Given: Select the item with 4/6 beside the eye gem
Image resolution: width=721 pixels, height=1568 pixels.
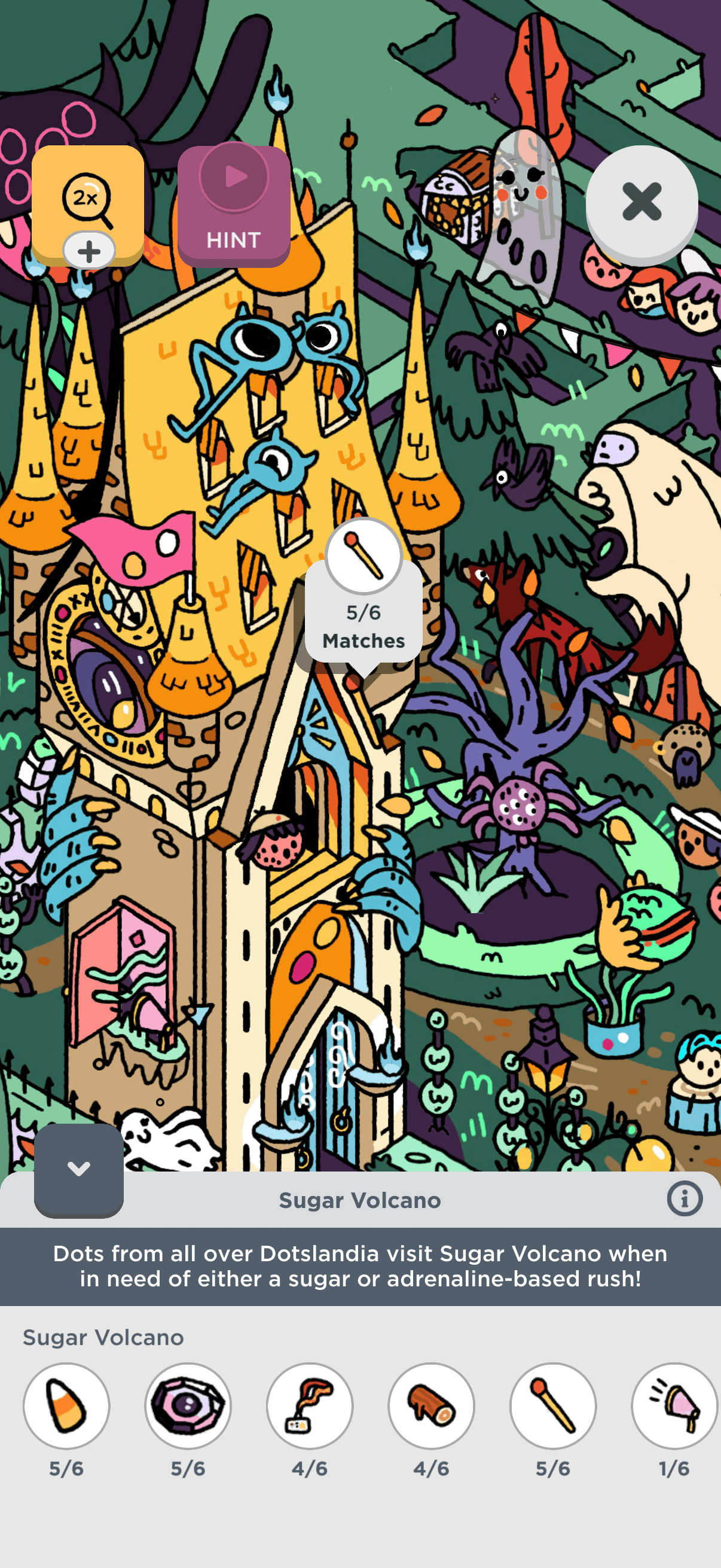Looking at the screenshot, I should click(x=310, y=1405).
